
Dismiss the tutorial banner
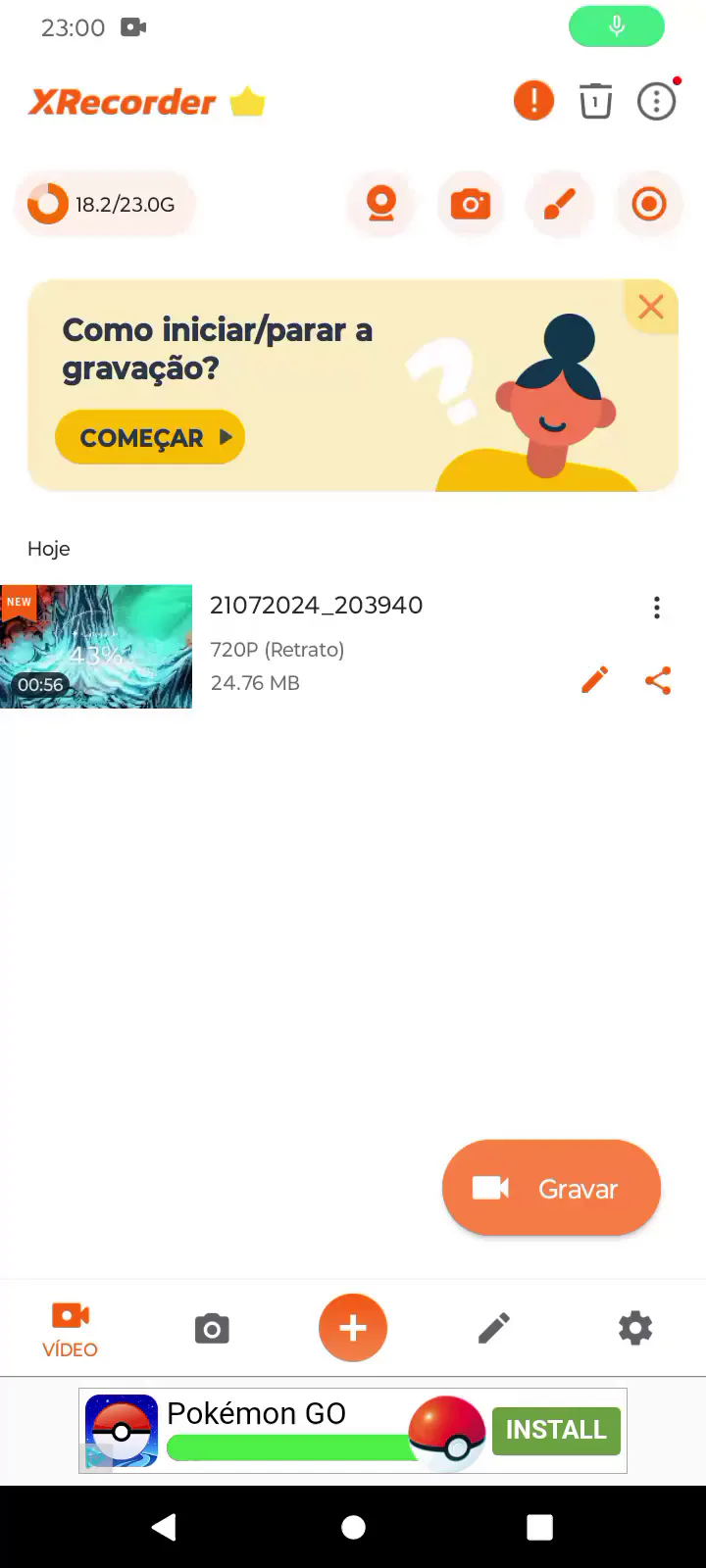(x=651, y=307)
